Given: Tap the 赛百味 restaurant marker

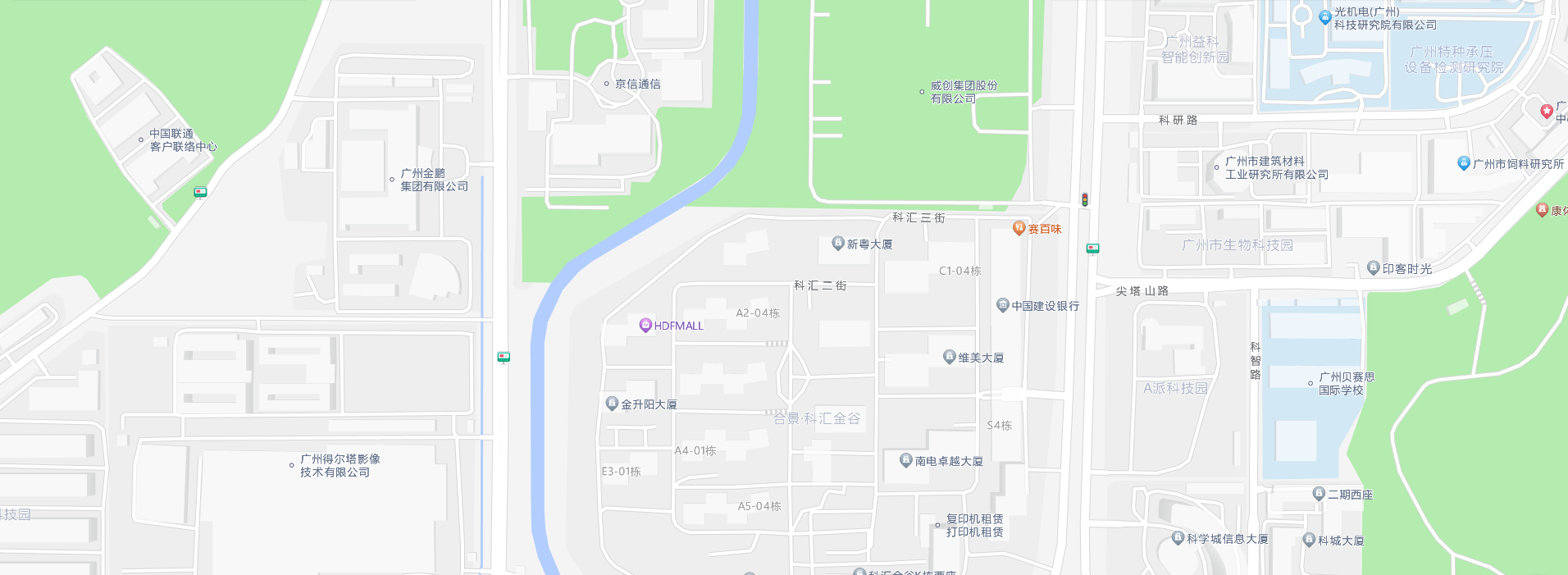Looking at the screenshot, I should pos(1019,228).
